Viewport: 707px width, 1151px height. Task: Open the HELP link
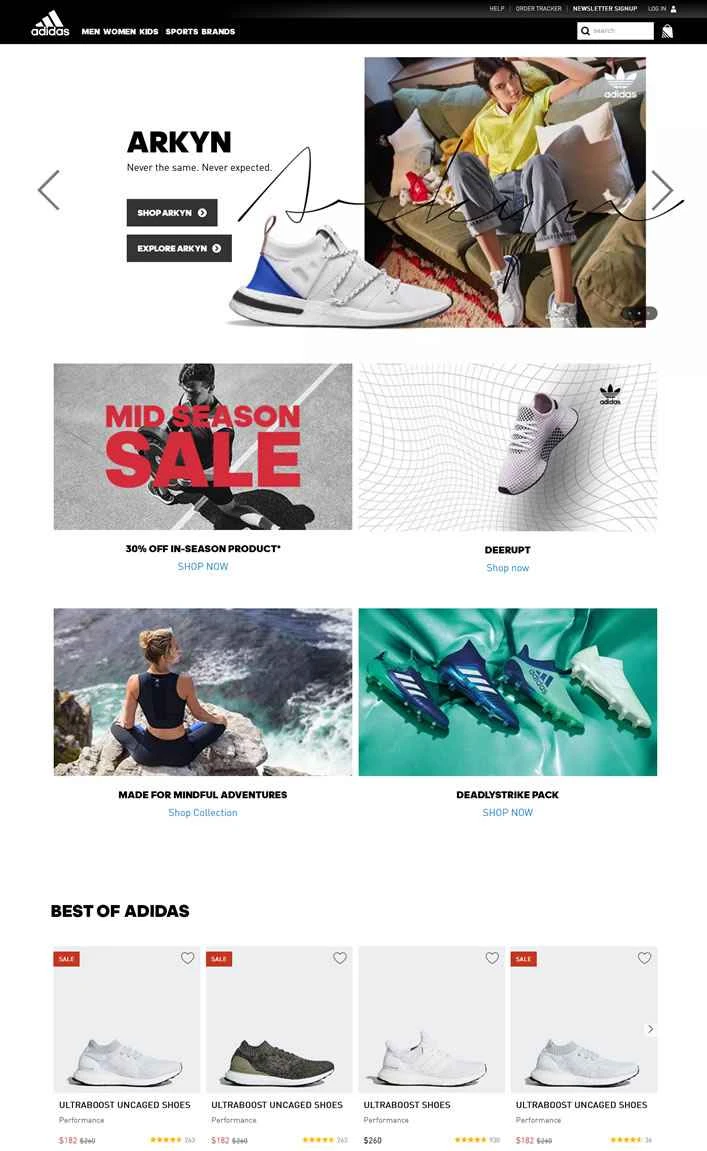pos(496,8)
